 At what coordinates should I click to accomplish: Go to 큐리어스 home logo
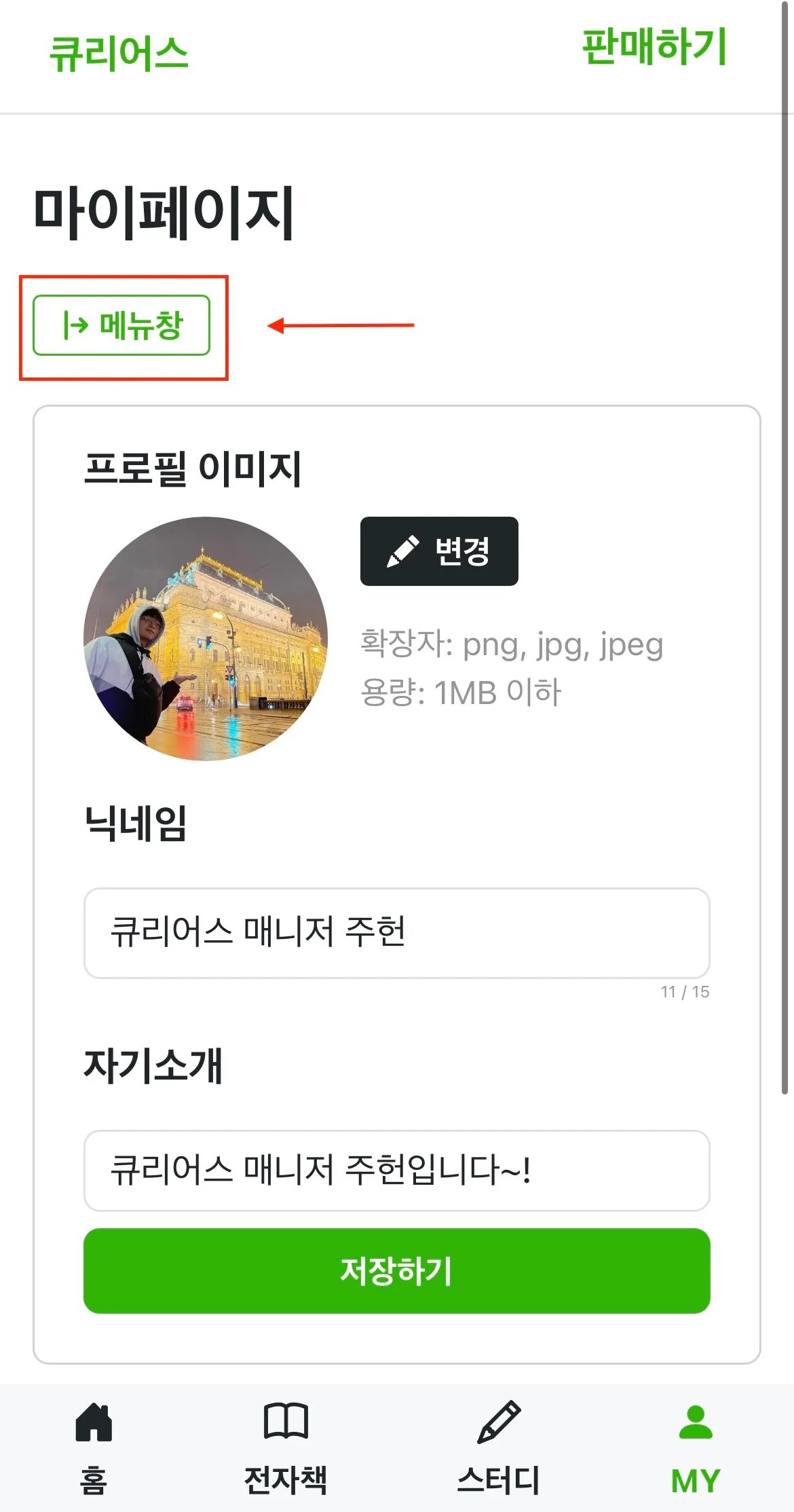[119, 54]
